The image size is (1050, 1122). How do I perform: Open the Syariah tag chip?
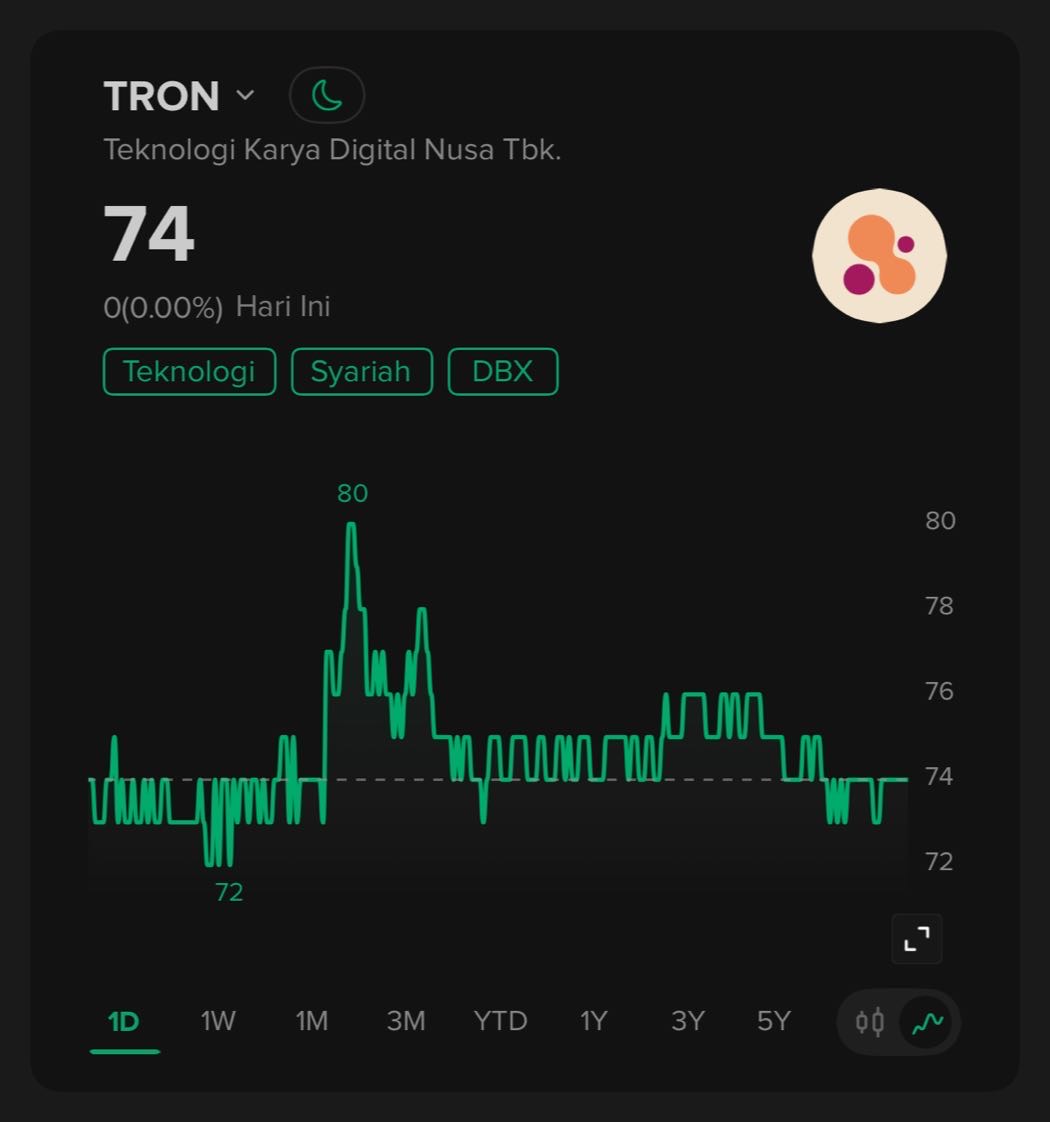[x=361, y=372]
